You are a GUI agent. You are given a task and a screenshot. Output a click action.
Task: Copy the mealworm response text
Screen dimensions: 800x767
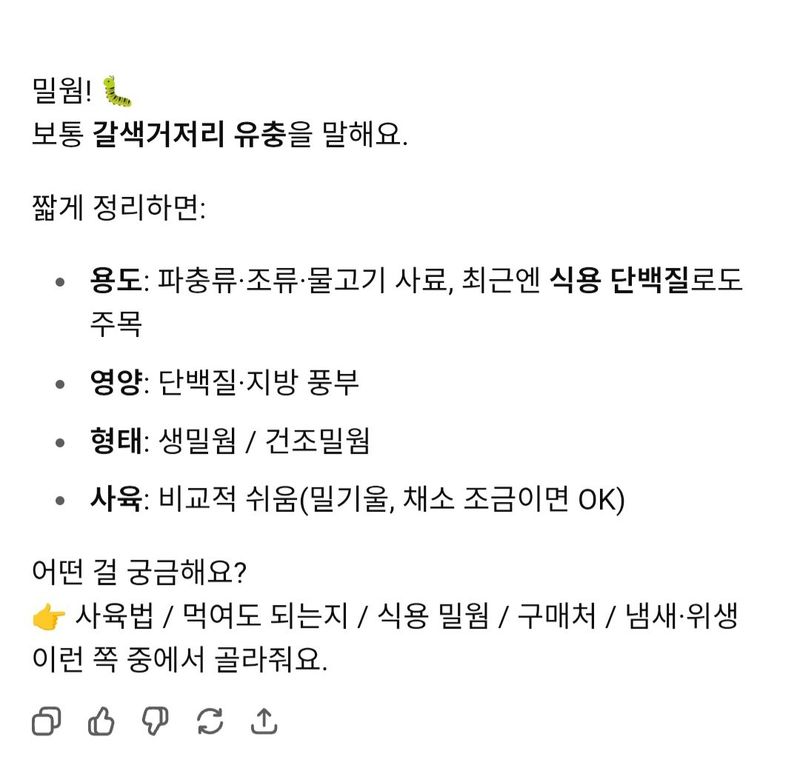click(47, 720)
